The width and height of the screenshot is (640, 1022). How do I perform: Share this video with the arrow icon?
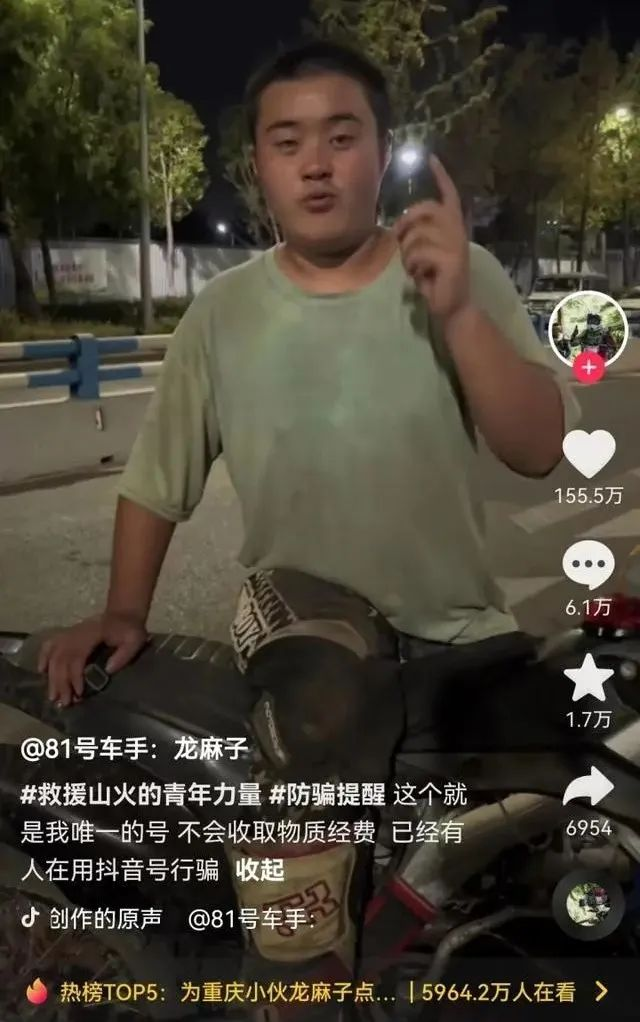(x=588, y=787)
